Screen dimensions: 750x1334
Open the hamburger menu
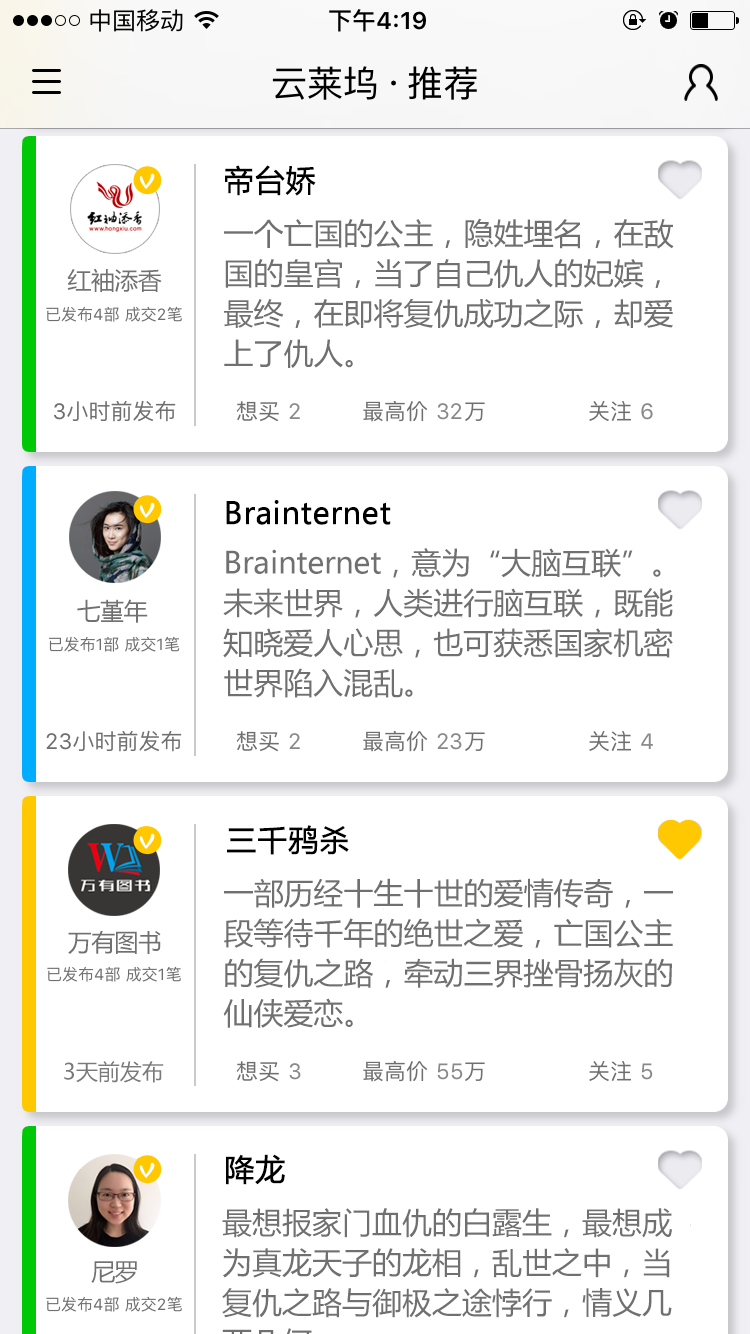click(x=46, y=83)
